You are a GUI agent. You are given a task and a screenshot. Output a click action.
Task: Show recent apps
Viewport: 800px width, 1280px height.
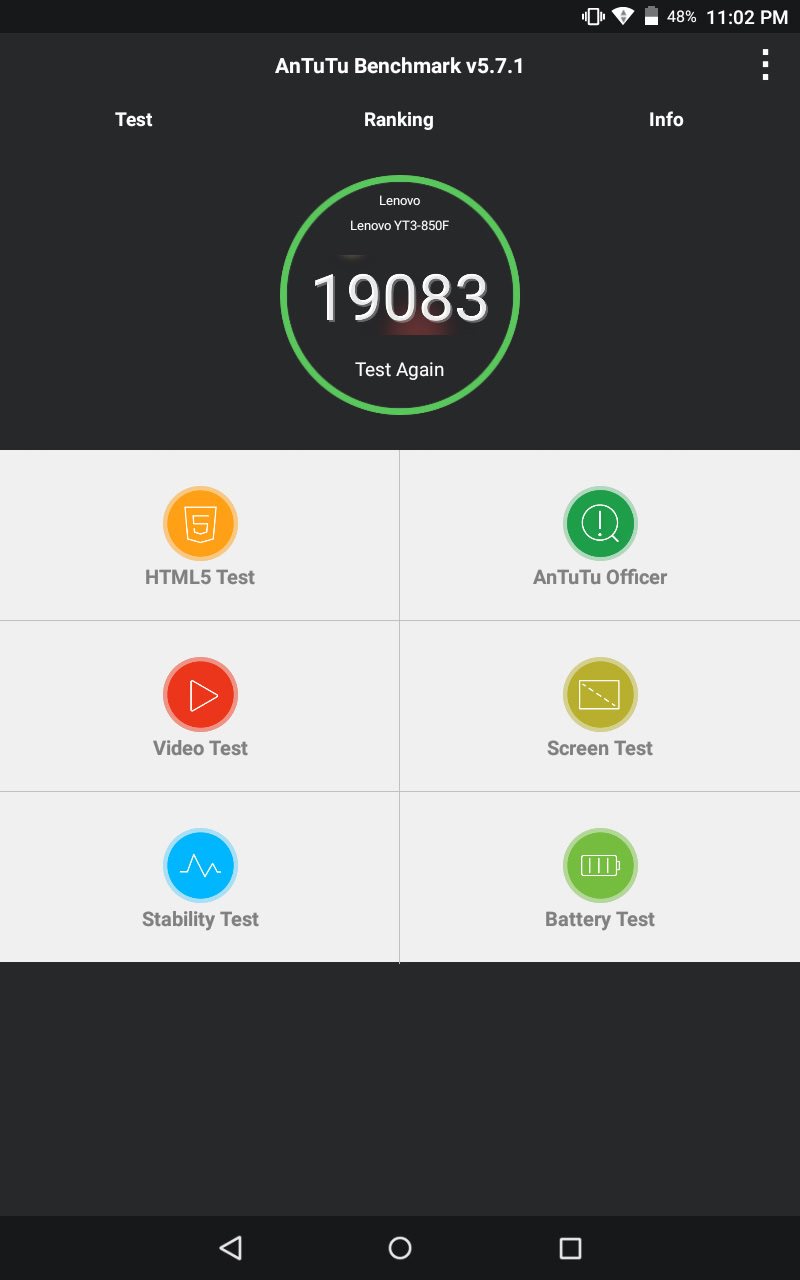(x=570, y=1247)
